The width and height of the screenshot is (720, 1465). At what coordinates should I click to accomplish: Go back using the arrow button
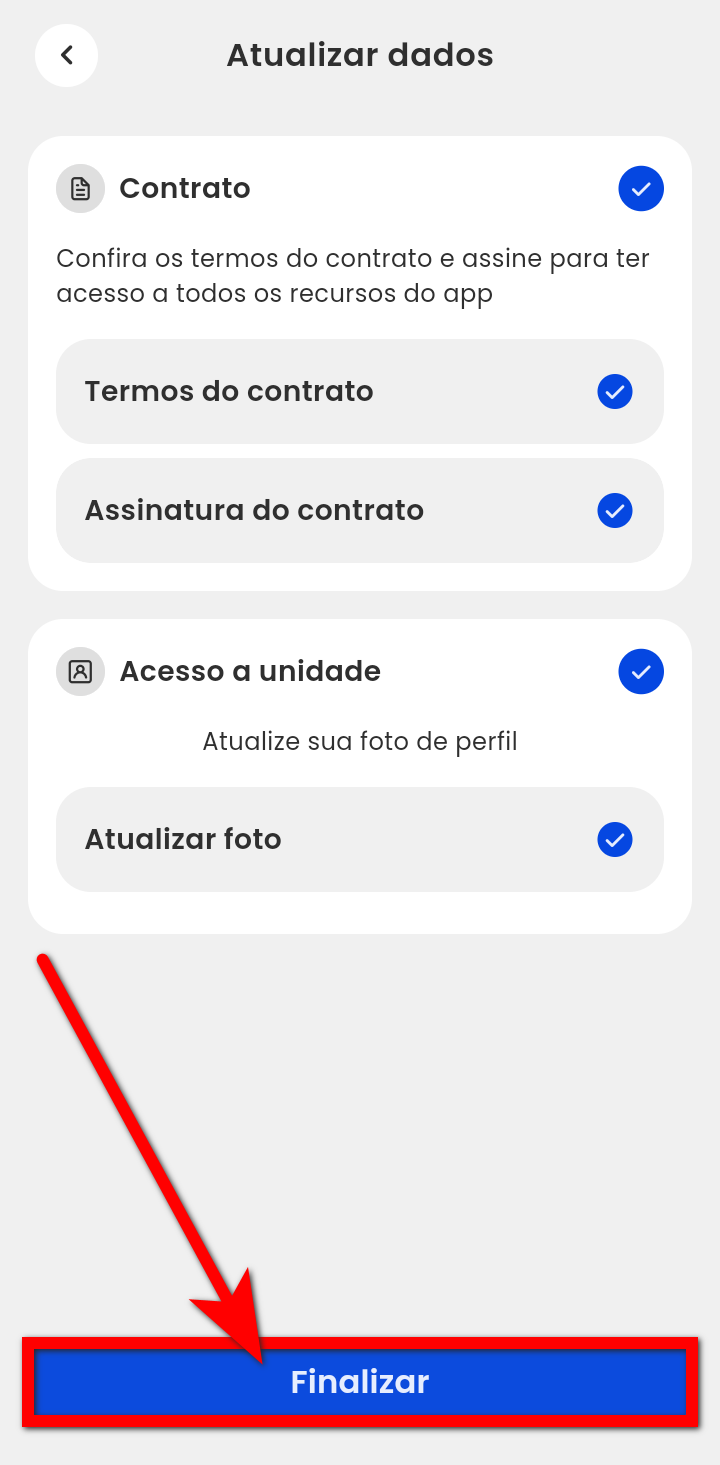67,56
